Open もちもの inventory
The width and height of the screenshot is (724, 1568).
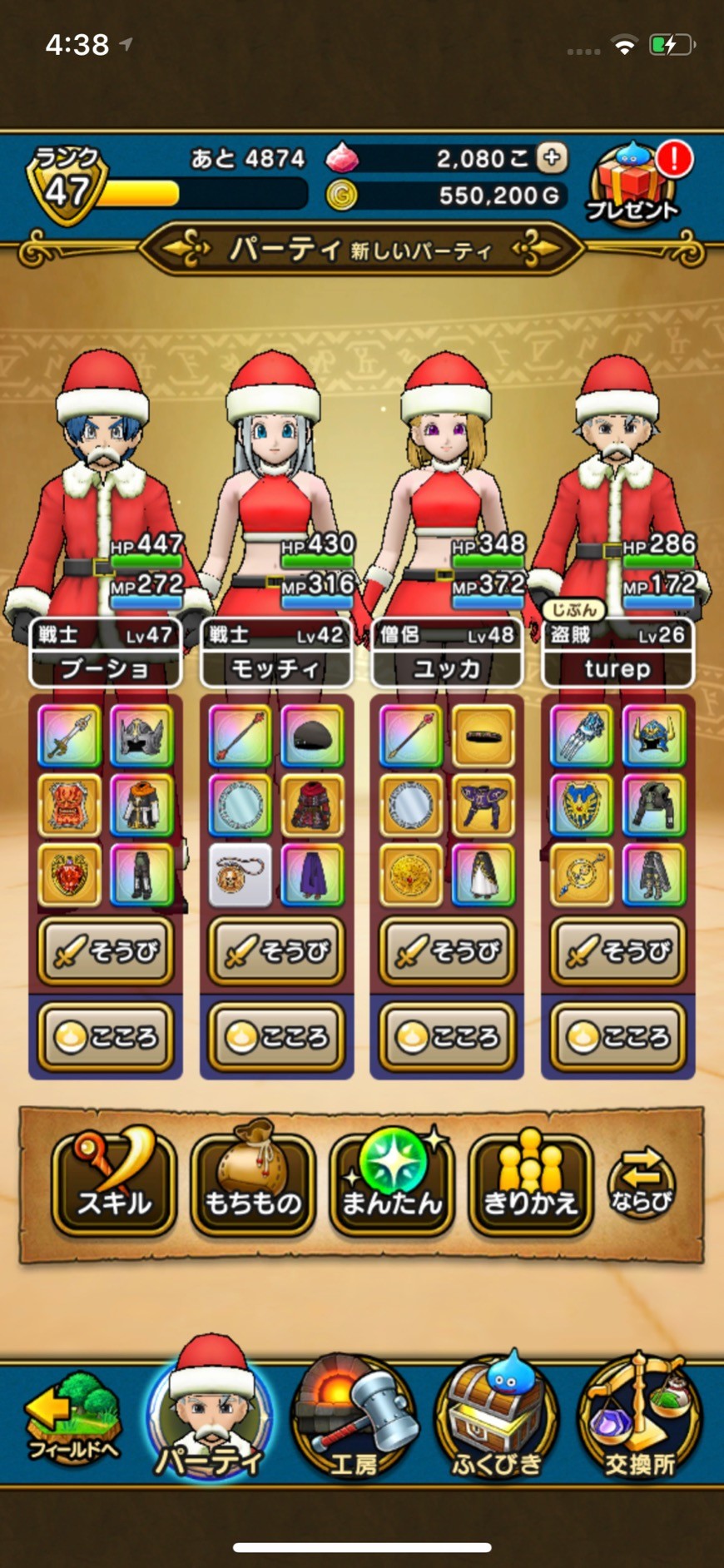[x=253, y=1180]
